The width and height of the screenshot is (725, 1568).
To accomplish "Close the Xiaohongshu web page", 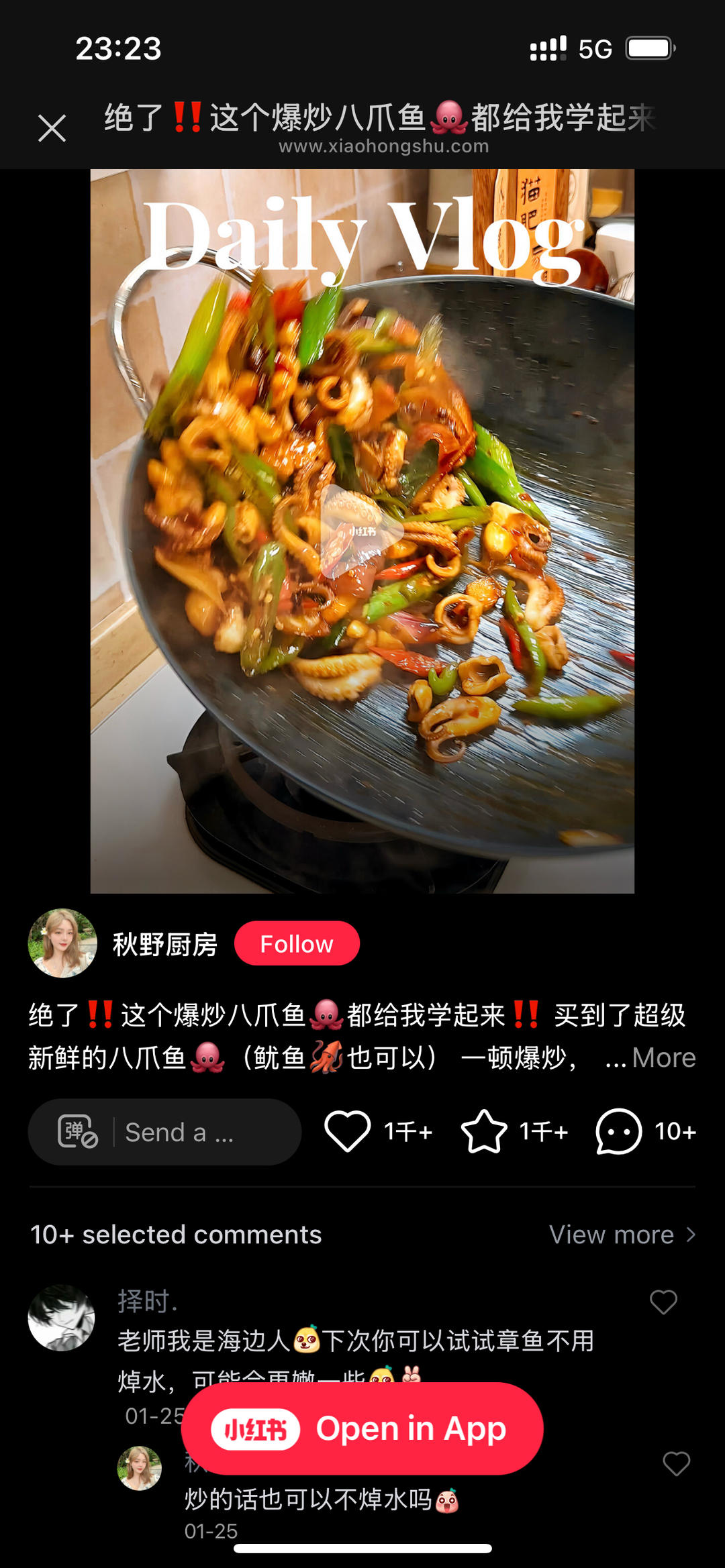I will 52,128.
